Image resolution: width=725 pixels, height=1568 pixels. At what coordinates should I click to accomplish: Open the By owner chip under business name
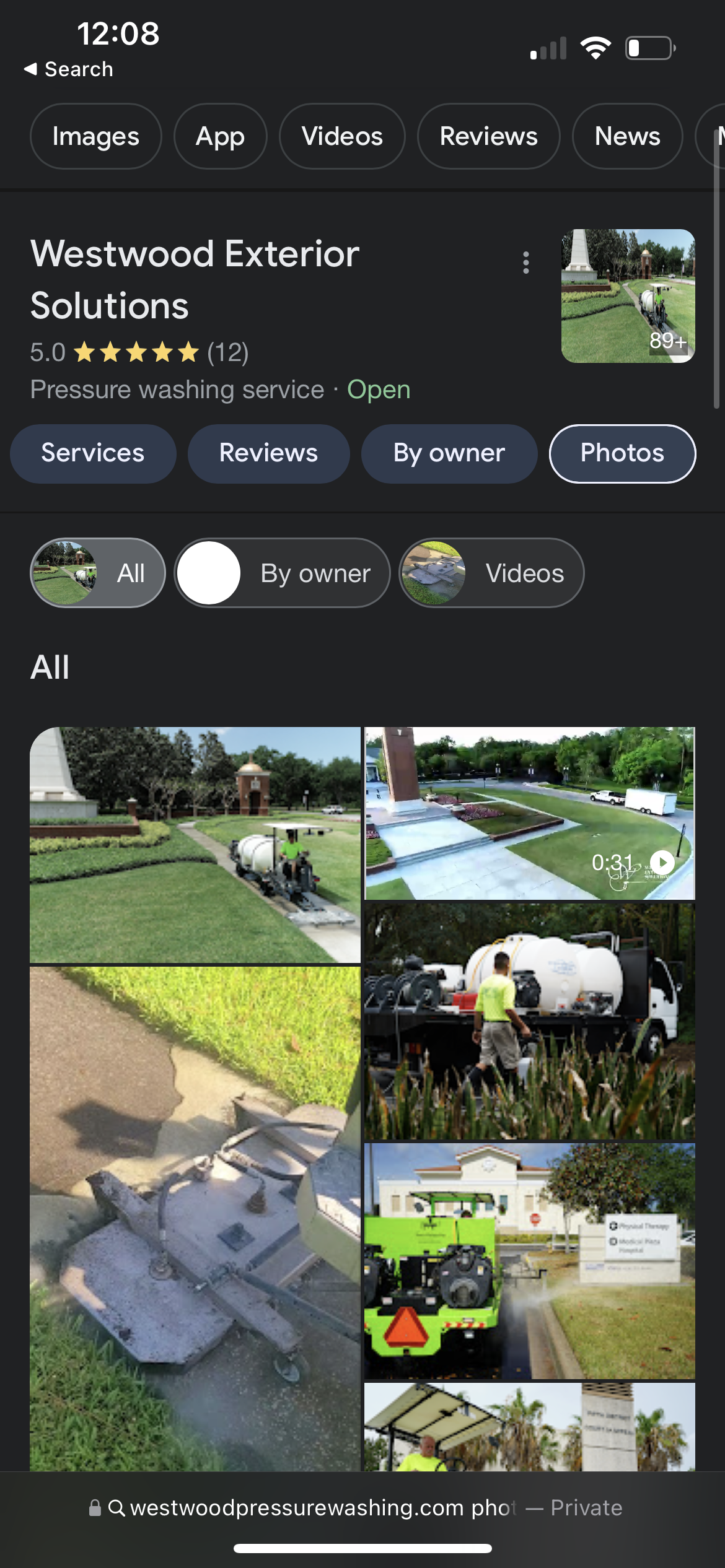click(x=449, y=453)
